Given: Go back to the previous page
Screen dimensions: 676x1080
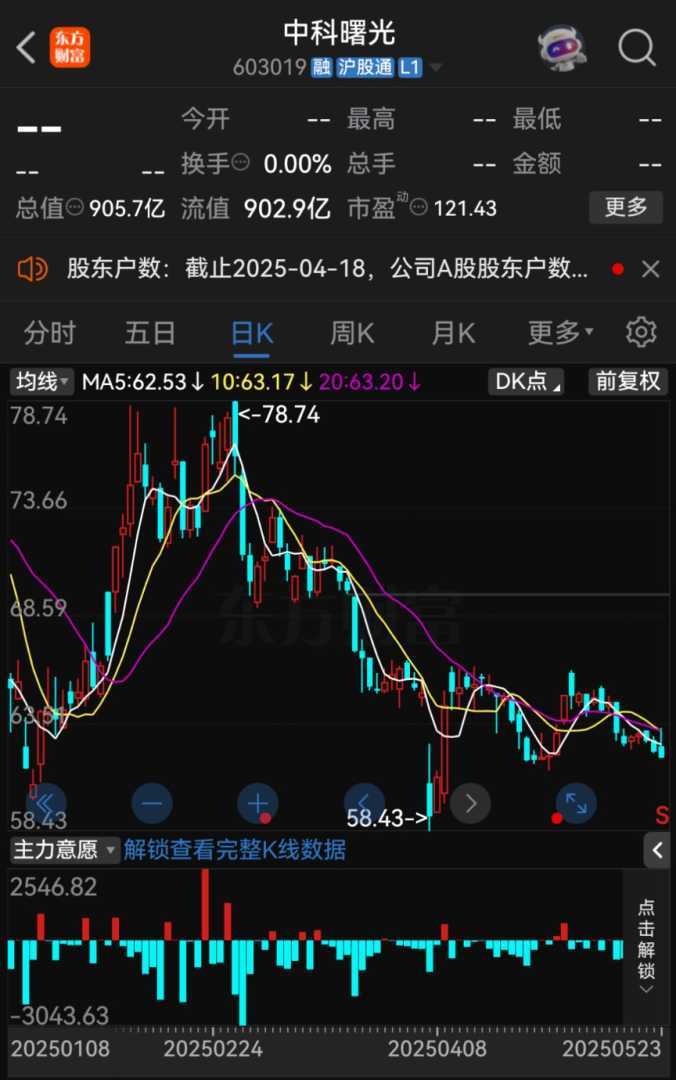Looking at the screenshot, I should click(x=27, y=46).
